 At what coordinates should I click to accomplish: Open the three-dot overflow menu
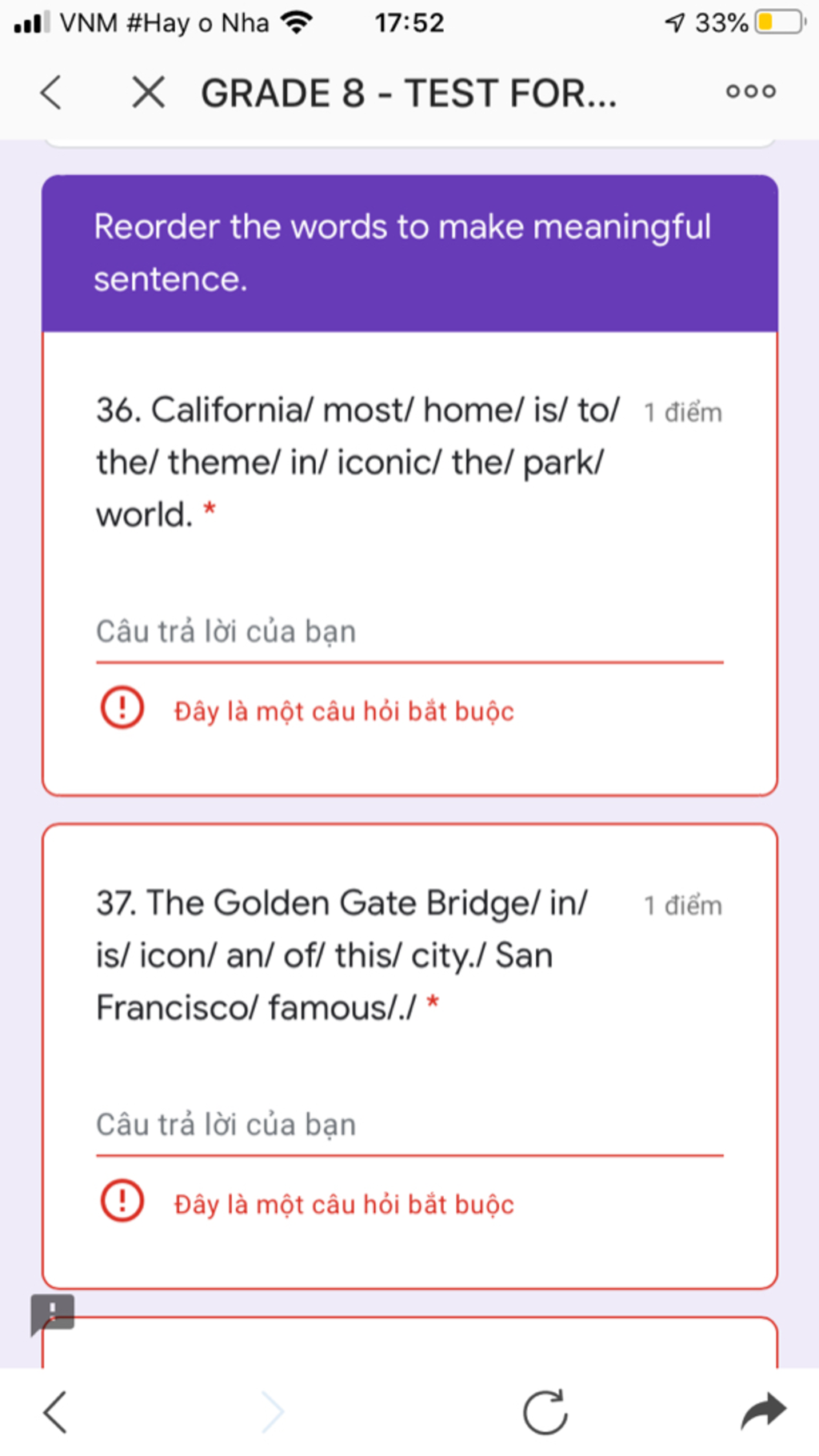point(750,91)
